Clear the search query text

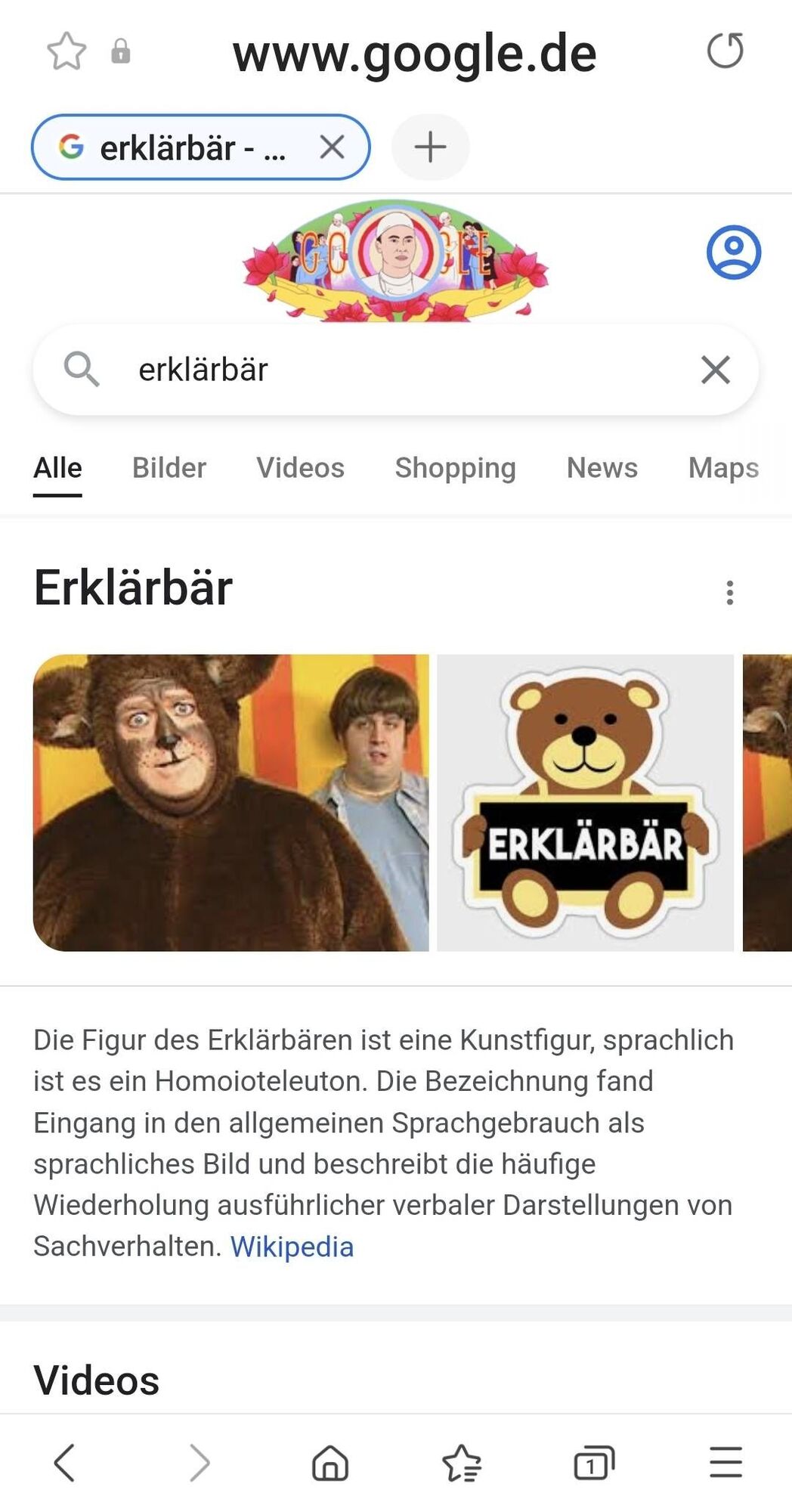pyautogui.click(x=715, y=370)
